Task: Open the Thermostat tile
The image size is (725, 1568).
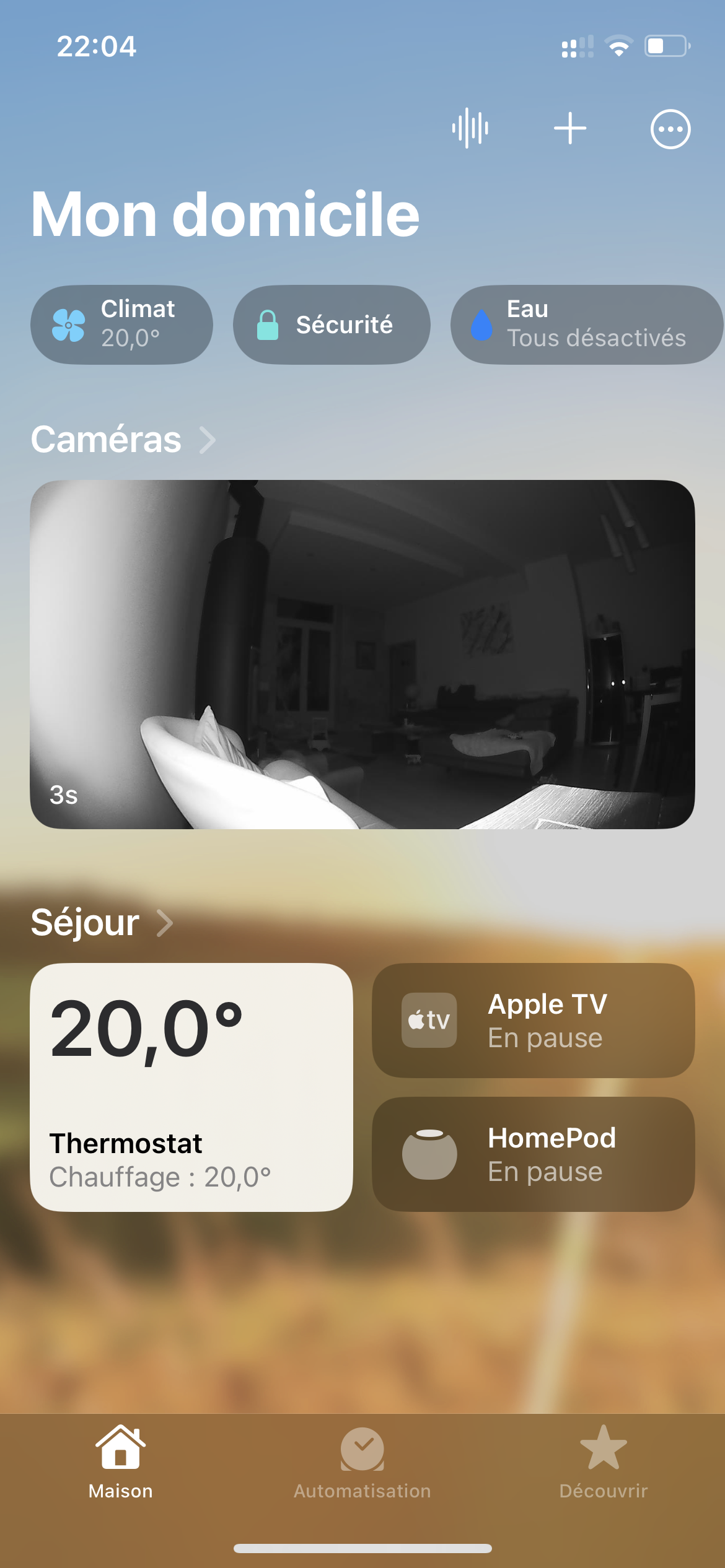Action: [191, 1087]
